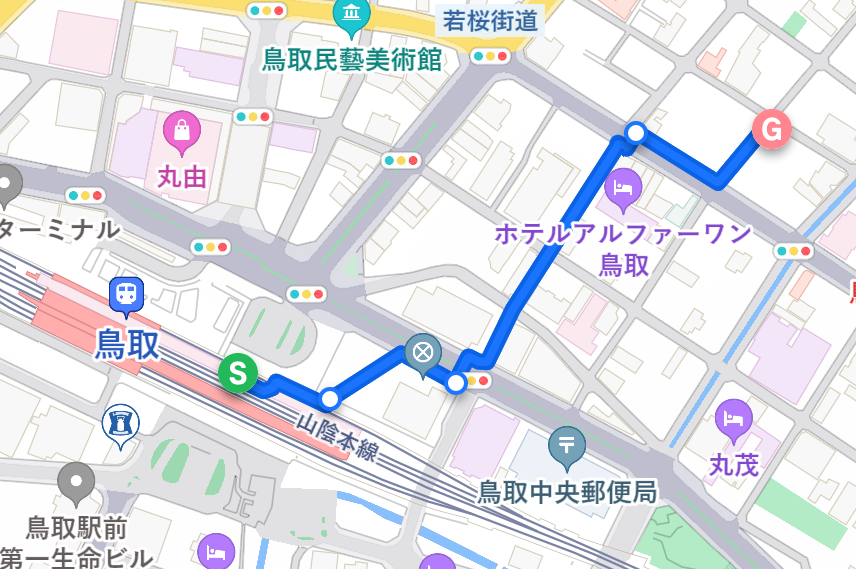Viewport: 856px width, 569px height.
Task: Open the 丸由 shopping pin
Action: point(182,130)
